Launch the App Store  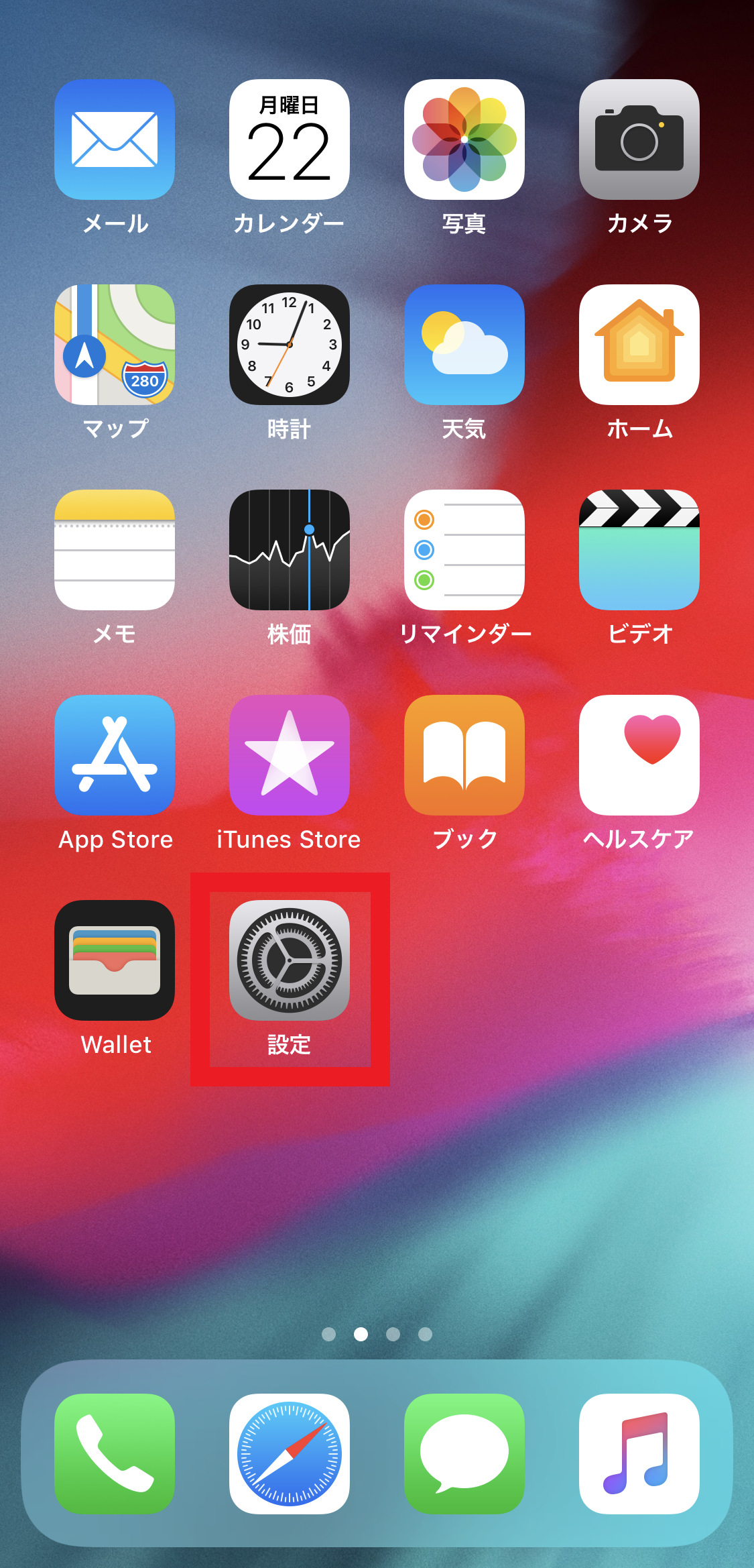tap(115, 755)
